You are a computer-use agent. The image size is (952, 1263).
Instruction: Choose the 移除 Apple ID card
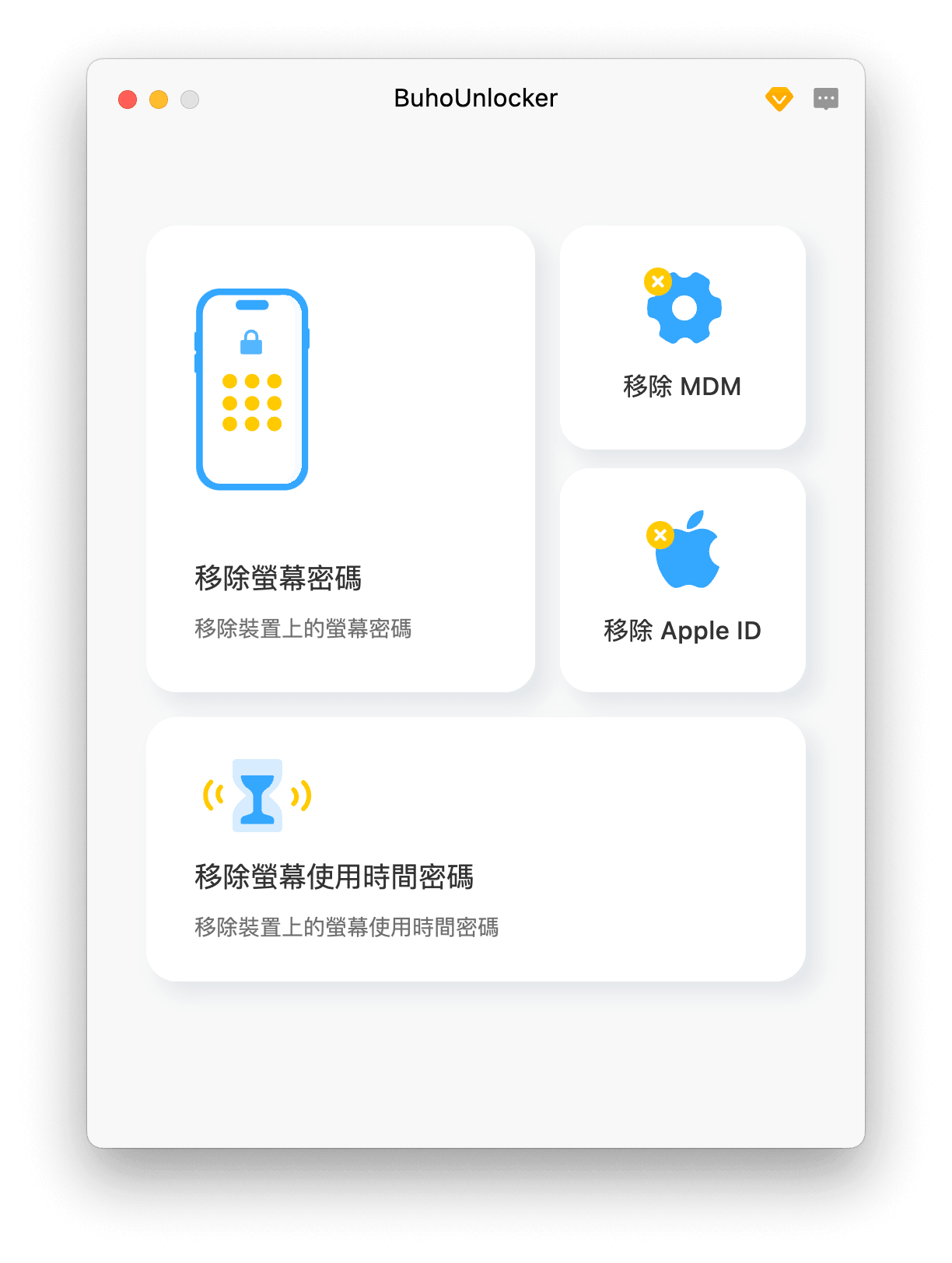tap(682, 579)
